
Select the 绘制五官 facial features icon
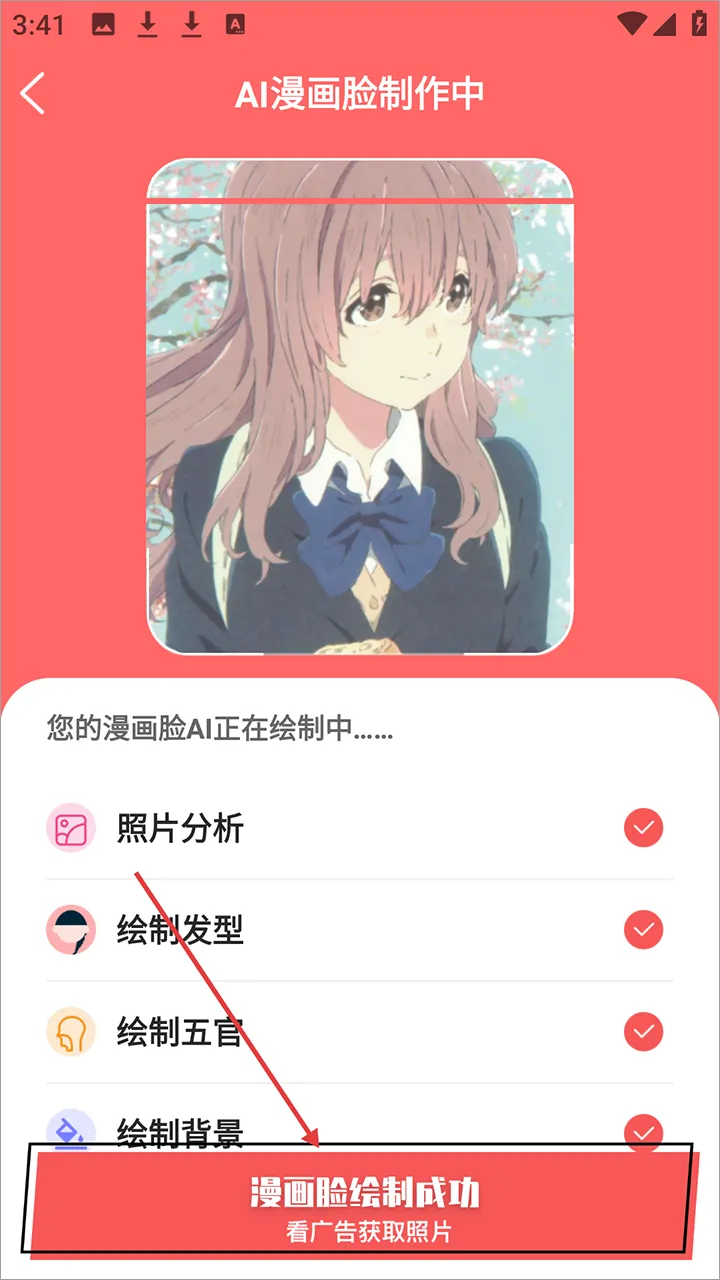coord(67,1031)
